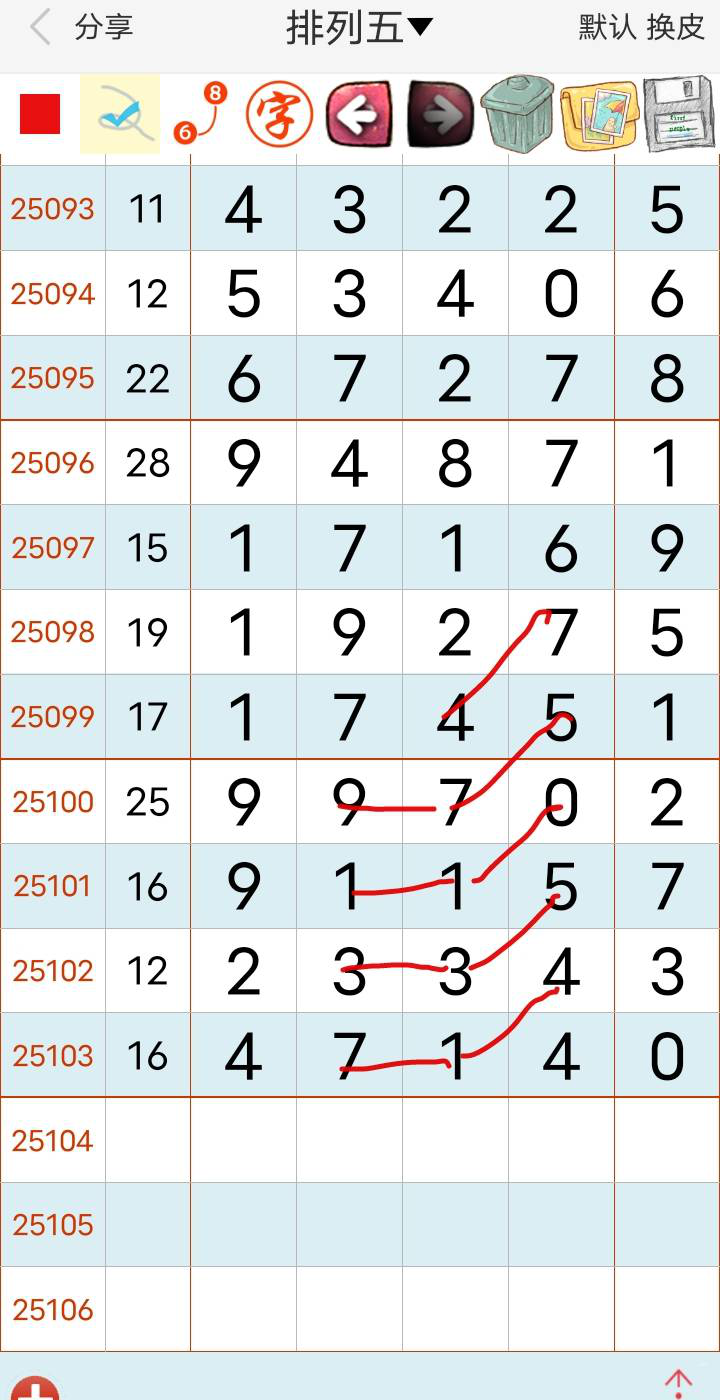This screenshot has width=720, height=1400.
Task: Tap 换皮 to change the skin
Action: pos(676,28)
